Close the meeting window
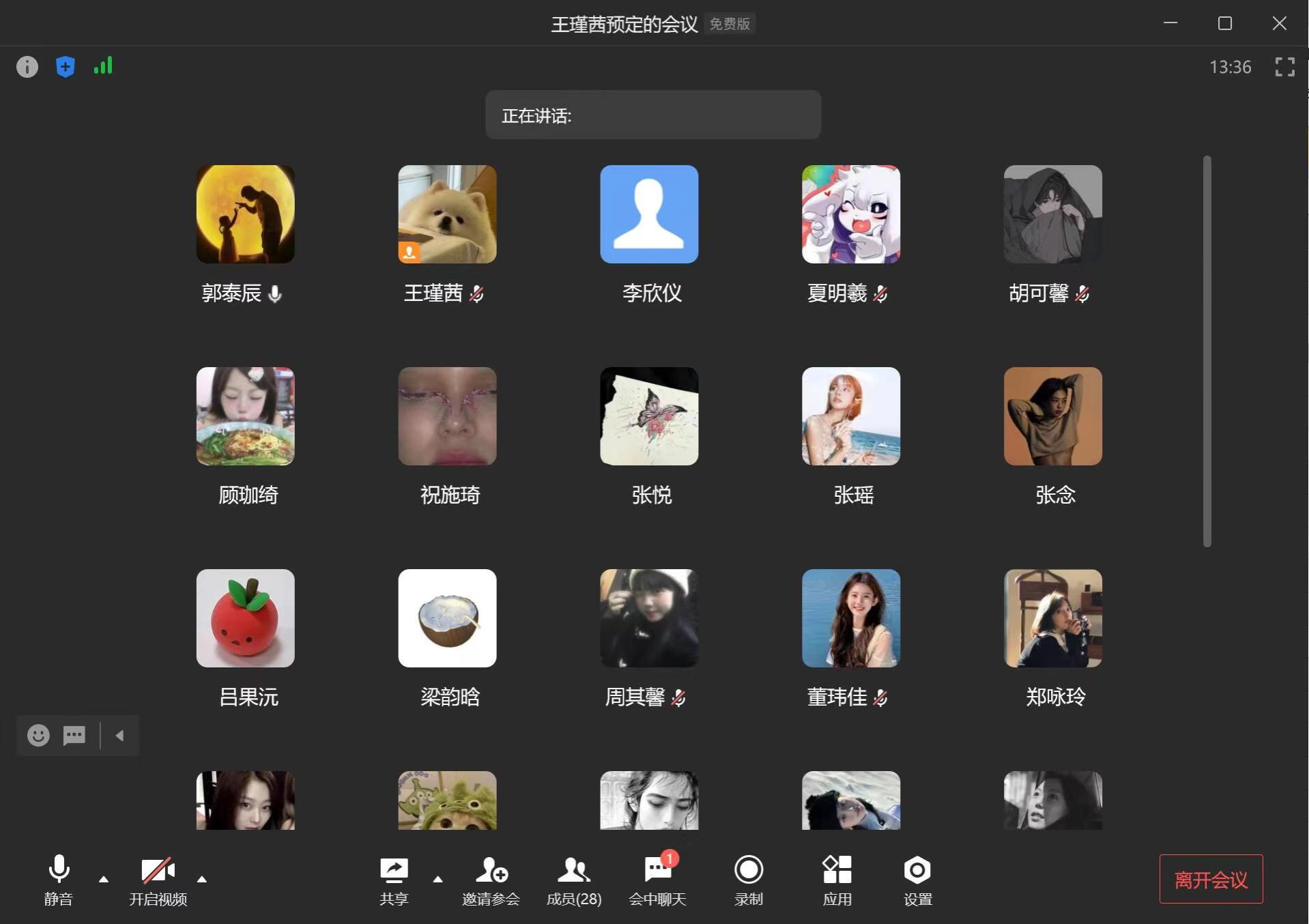The height and width of the screenshot is (924, 1309). 1279,23
